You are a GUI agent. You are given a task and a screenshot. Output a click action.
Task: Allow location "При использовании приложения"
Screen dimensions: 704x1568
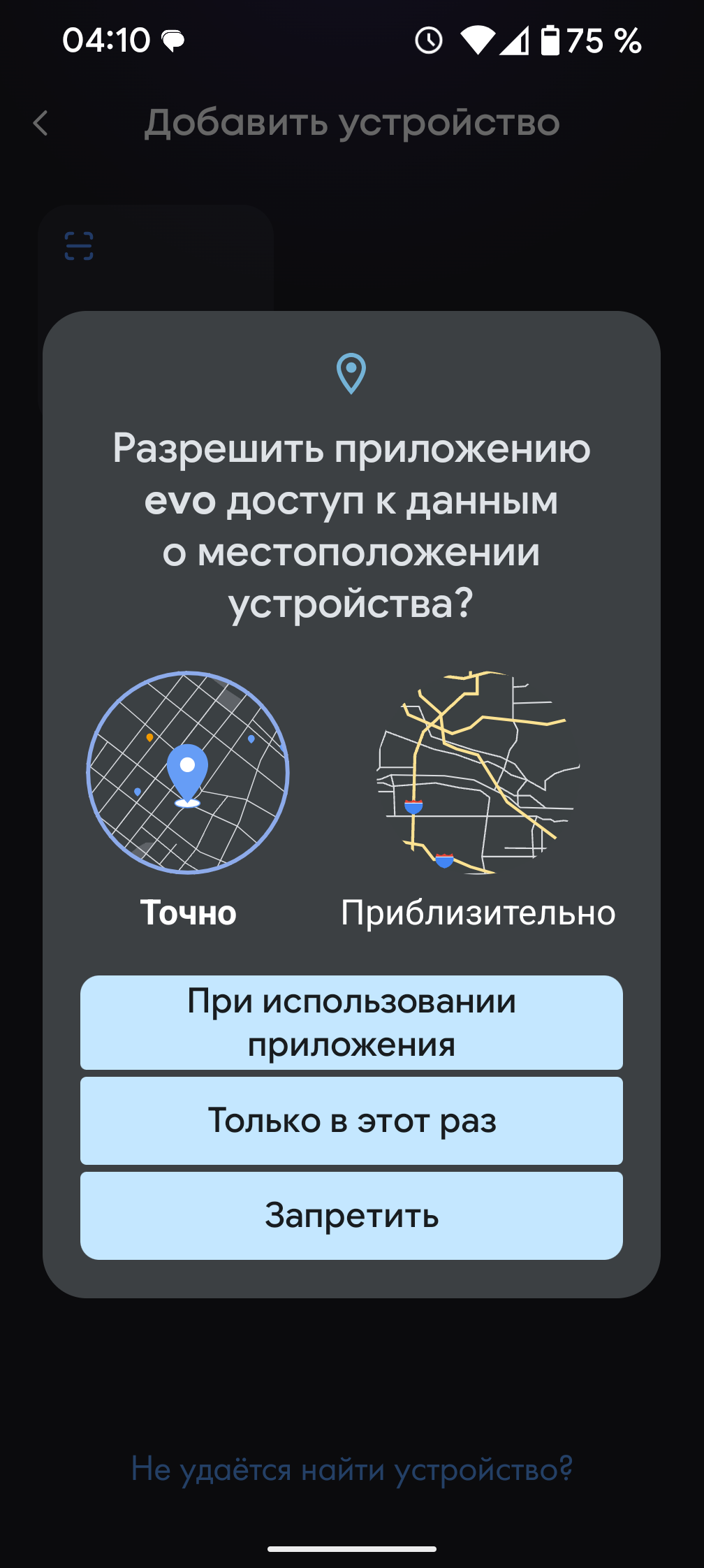[x=351, y=1022]
